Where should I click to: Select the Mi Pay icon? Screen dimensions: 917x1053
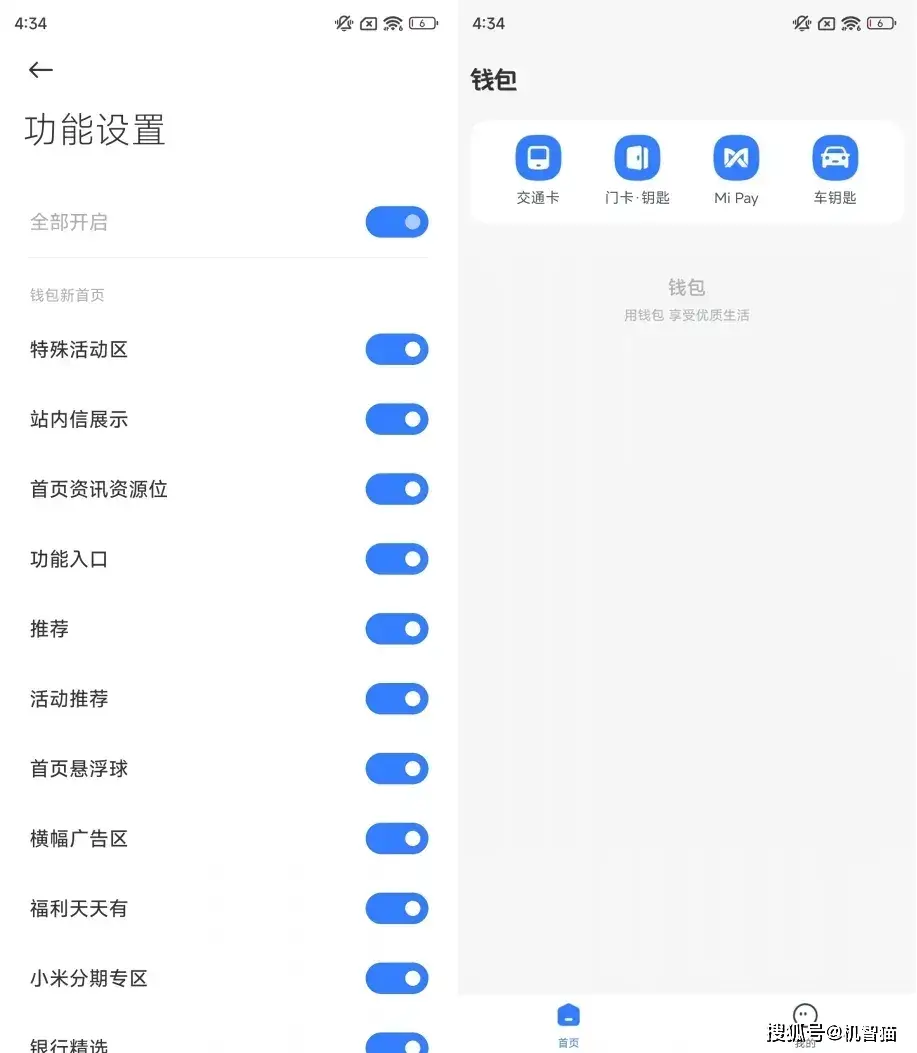click(x=736, y=157)
